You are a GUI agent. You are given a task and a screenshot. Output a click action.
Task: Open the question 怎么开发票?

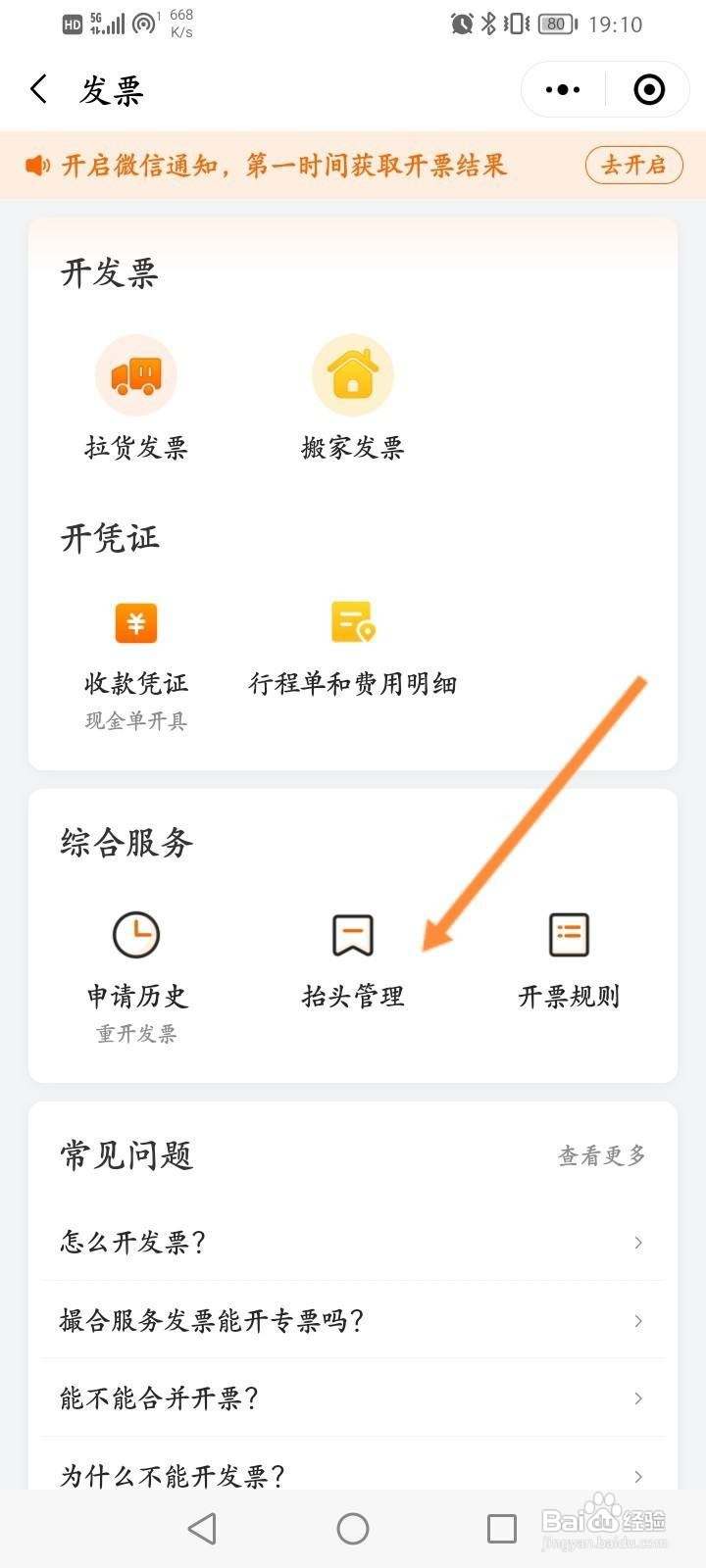pyautogui.click(x=353, y=1243)
